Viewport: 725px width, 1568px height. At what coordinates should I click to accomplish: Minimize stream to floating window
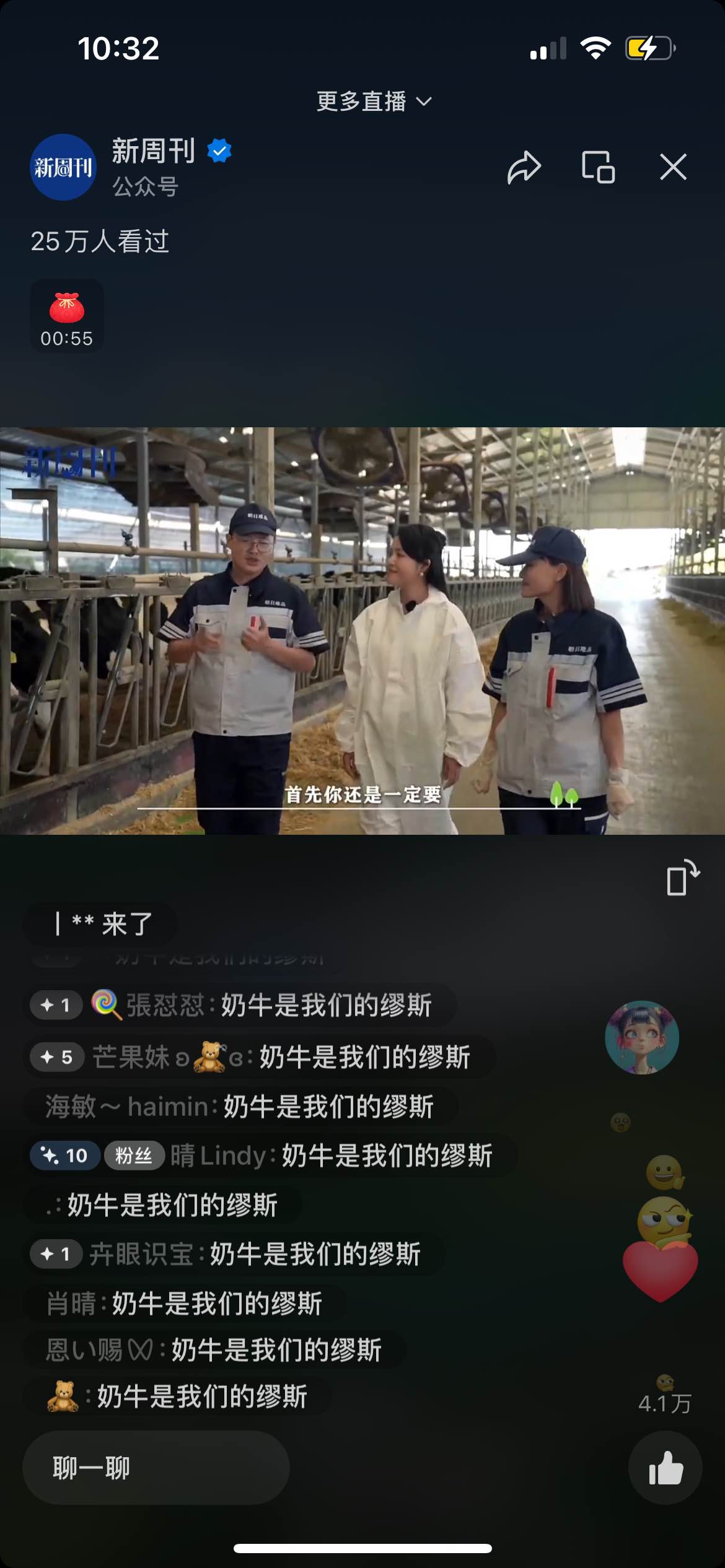598,167
